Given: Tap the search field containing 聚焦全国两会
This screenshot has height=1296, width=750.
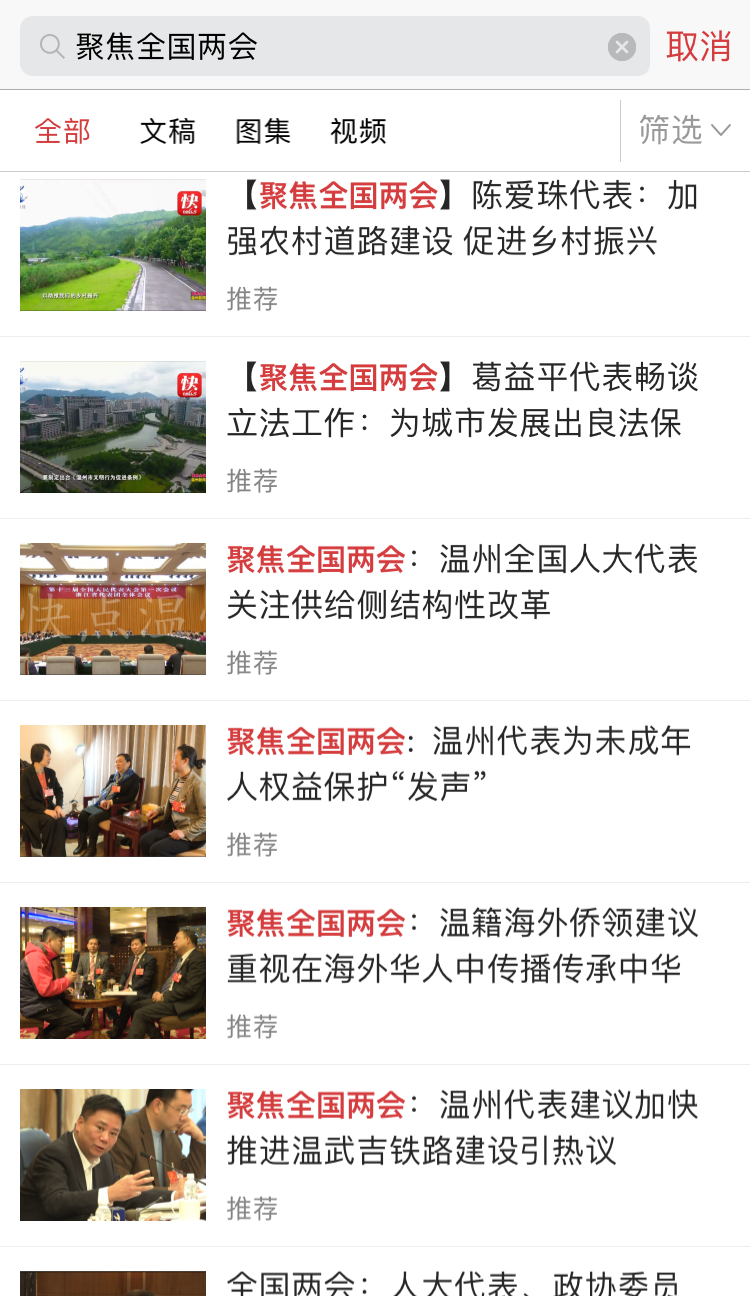Looking at the screenshot, I should (x=335, y=46).
